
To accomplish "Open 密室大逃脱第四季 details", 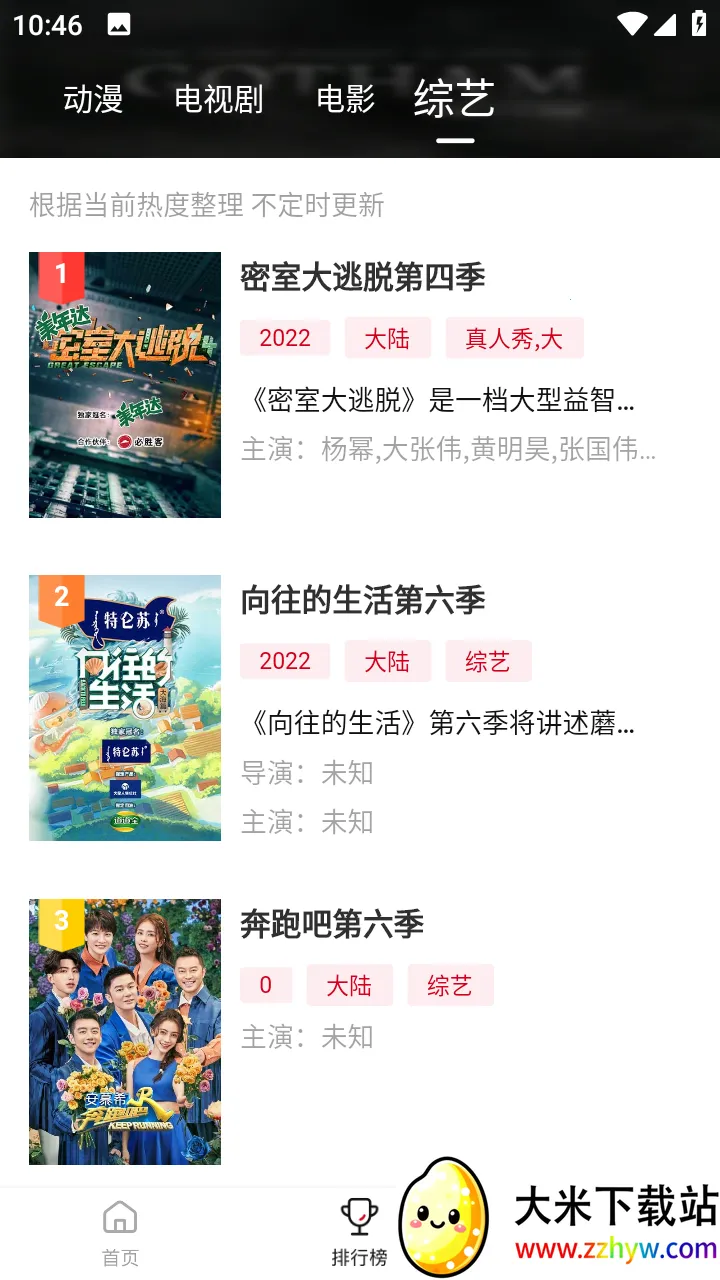I will 363,278.
